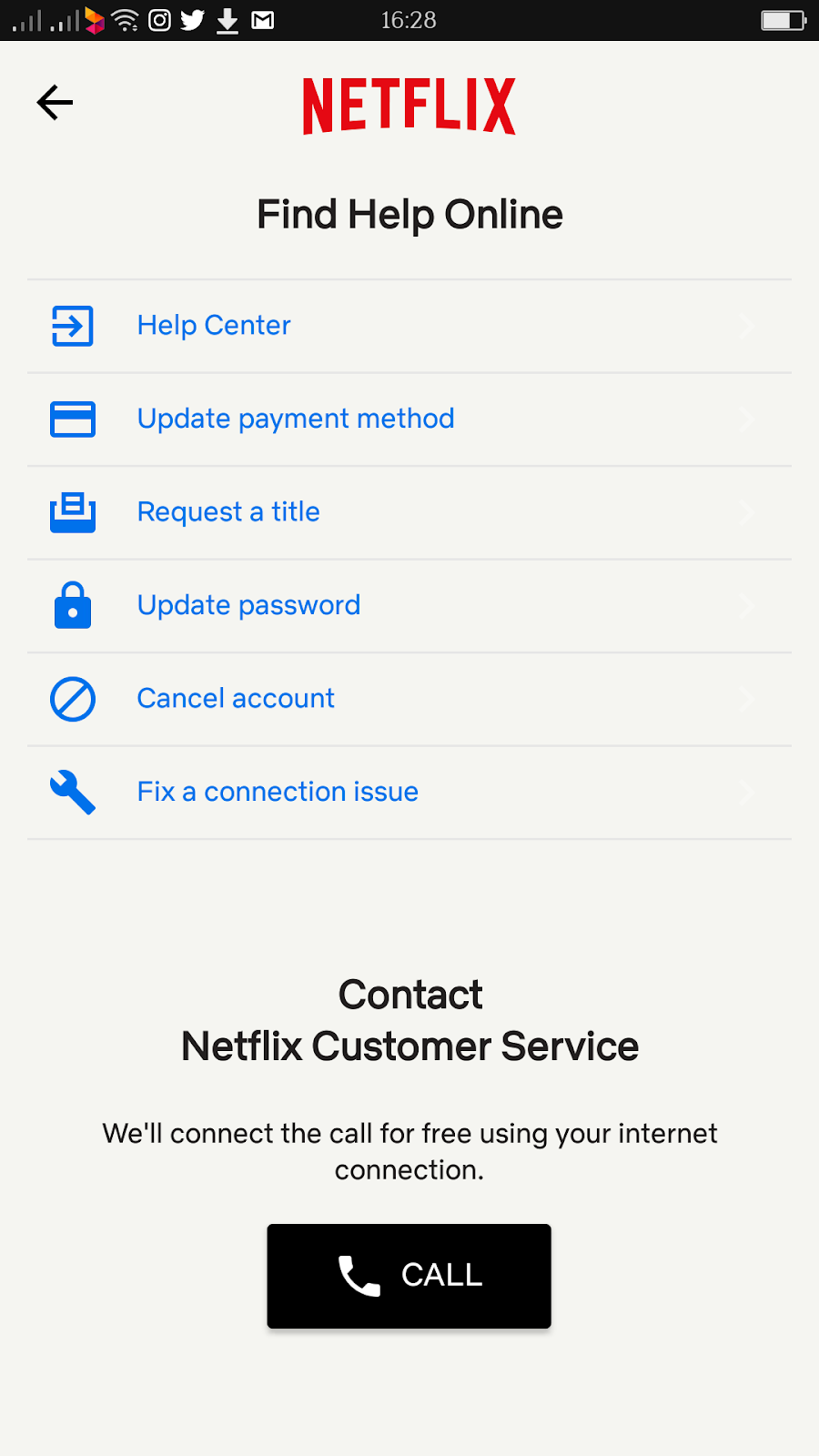Open the arrow beside Fix a connection issue
The width and height of the screenshot is (819, 1456).
pos(746,792)
